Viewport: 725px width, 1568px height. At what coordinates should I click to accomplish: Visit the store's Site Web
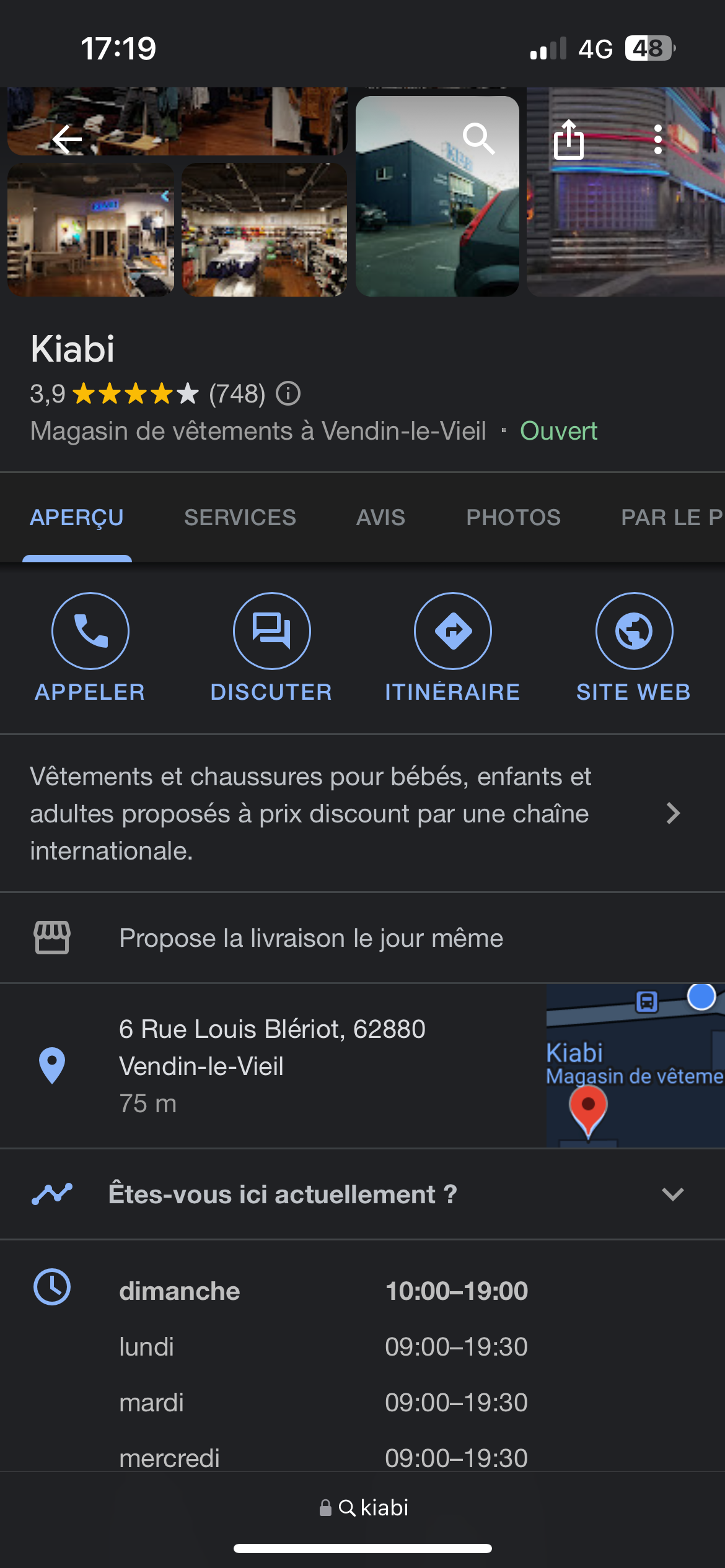click(633, 632)
